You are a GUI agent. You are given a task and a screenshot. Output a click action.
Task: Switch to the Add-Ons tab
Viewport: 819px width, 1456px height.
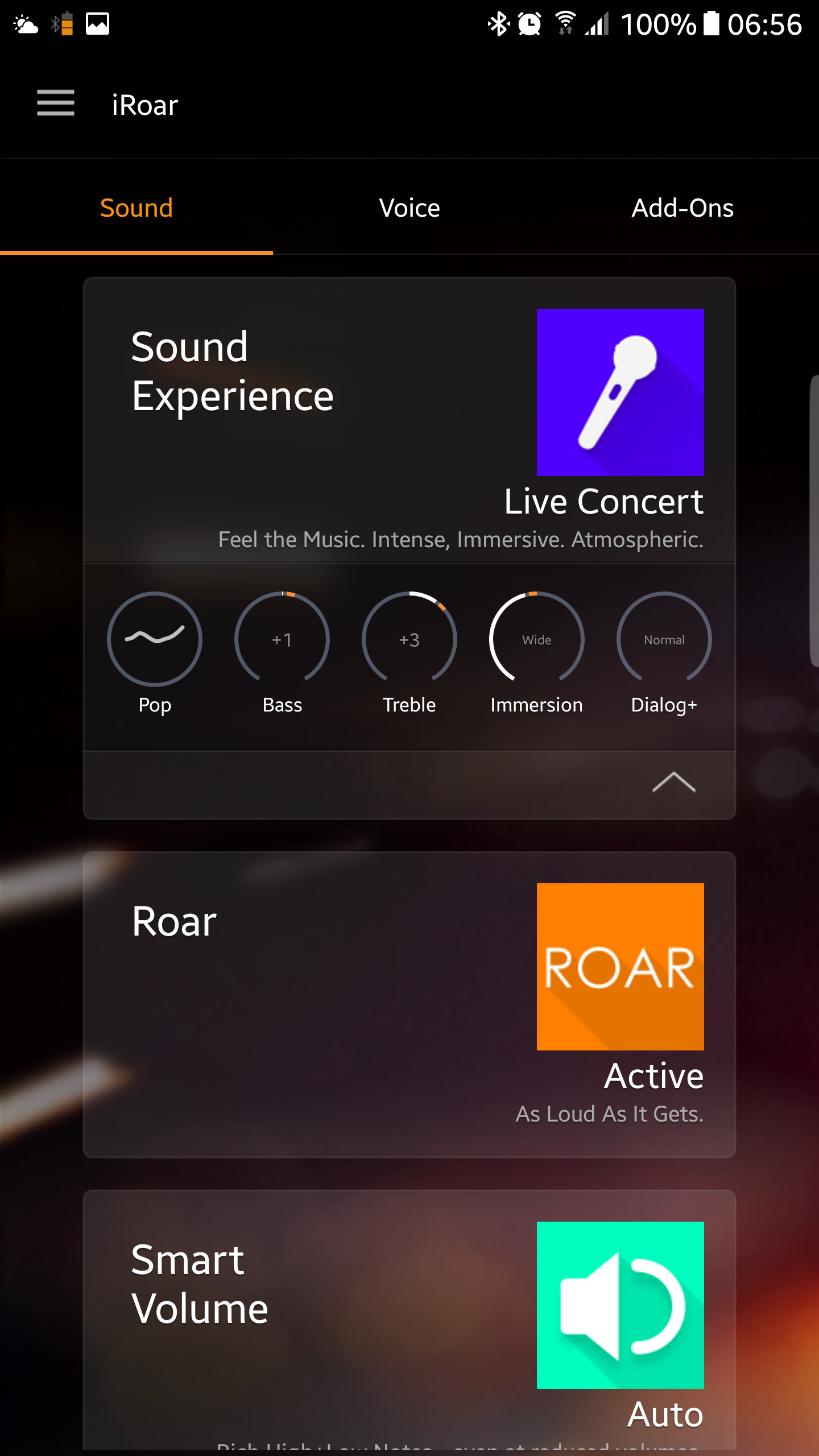682,208
